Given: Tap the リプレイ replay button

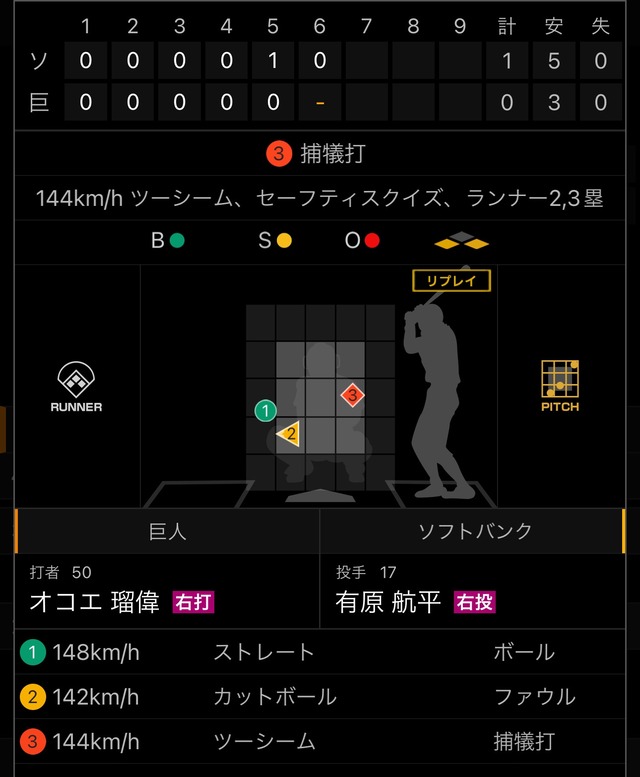Looking at the screenshot, I should pyautogui.click(x=452, y=281).
